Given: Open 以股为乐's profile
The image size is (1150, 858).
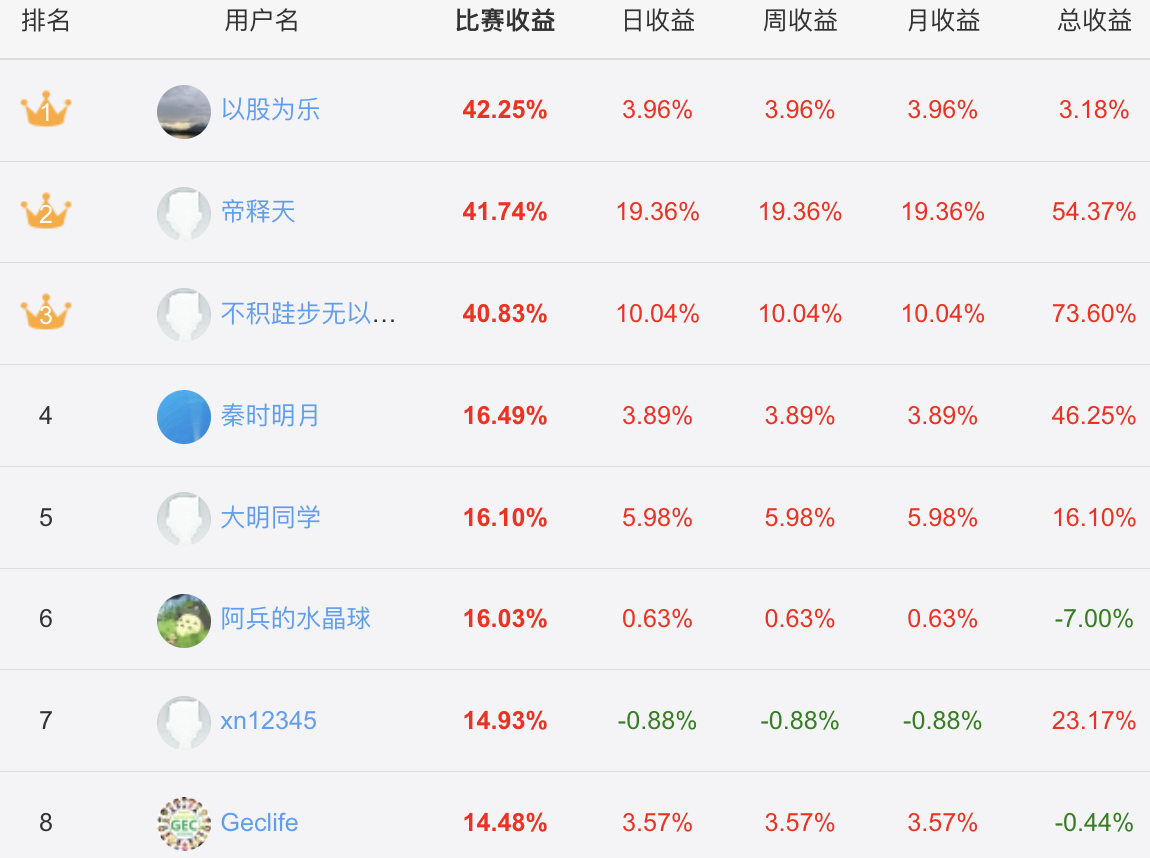Looking at the screenshot, I should [x=270, y=110].
